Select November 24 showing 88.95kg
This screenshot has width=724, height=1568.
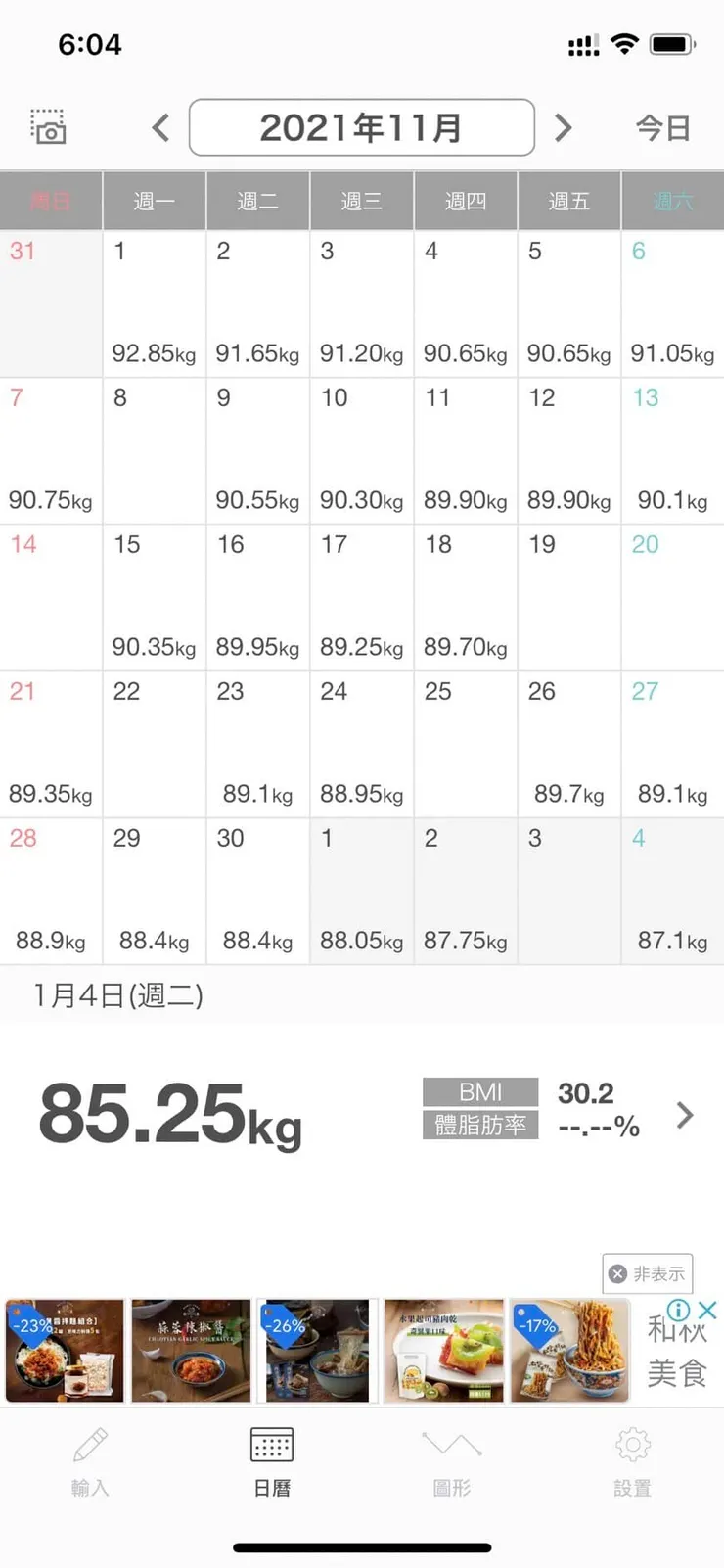pyautogui.click(x=361, y=744)
